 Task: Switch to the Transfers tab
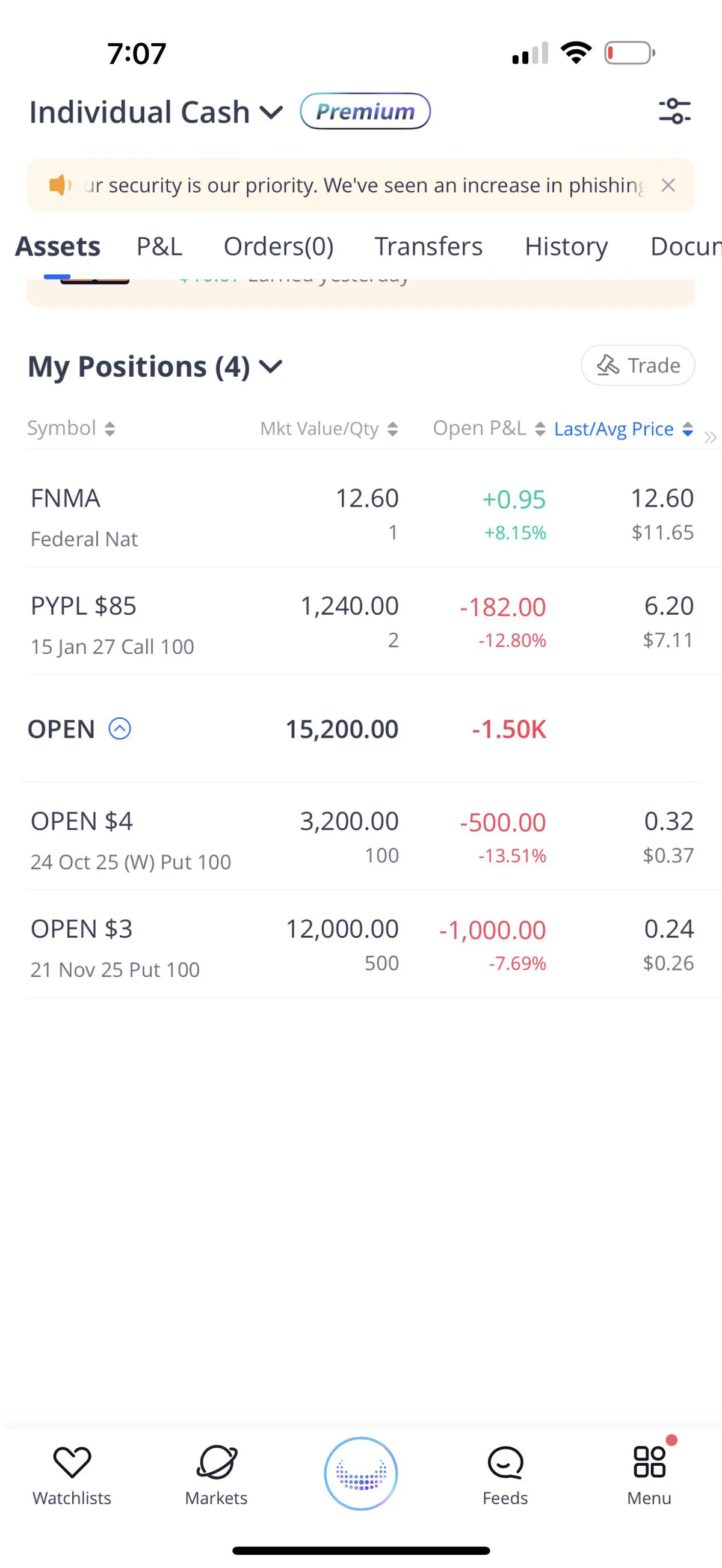coord(428,246)
